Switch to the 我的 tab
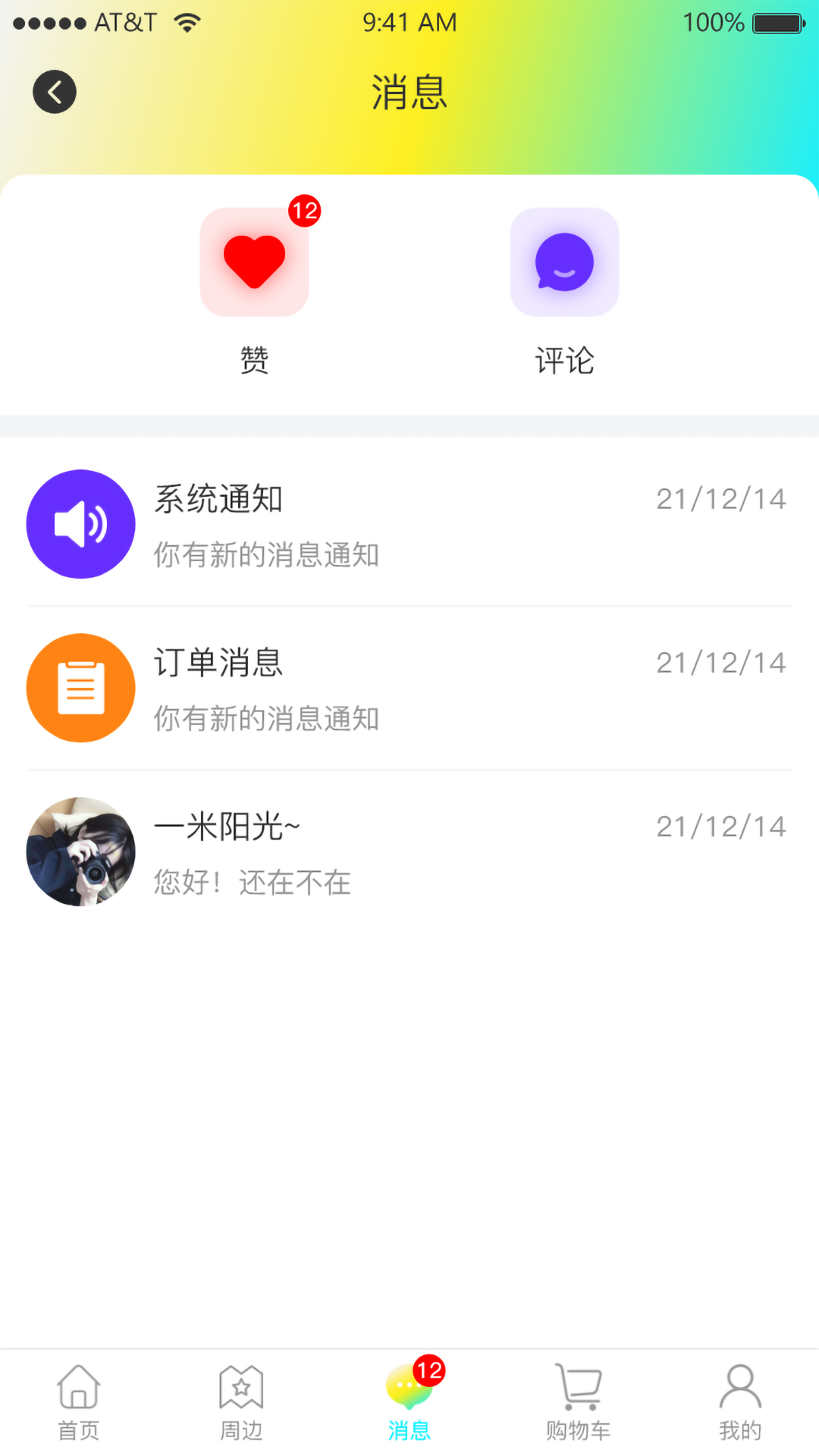This screenshot has height=1456, width=819. [740, 1403]
